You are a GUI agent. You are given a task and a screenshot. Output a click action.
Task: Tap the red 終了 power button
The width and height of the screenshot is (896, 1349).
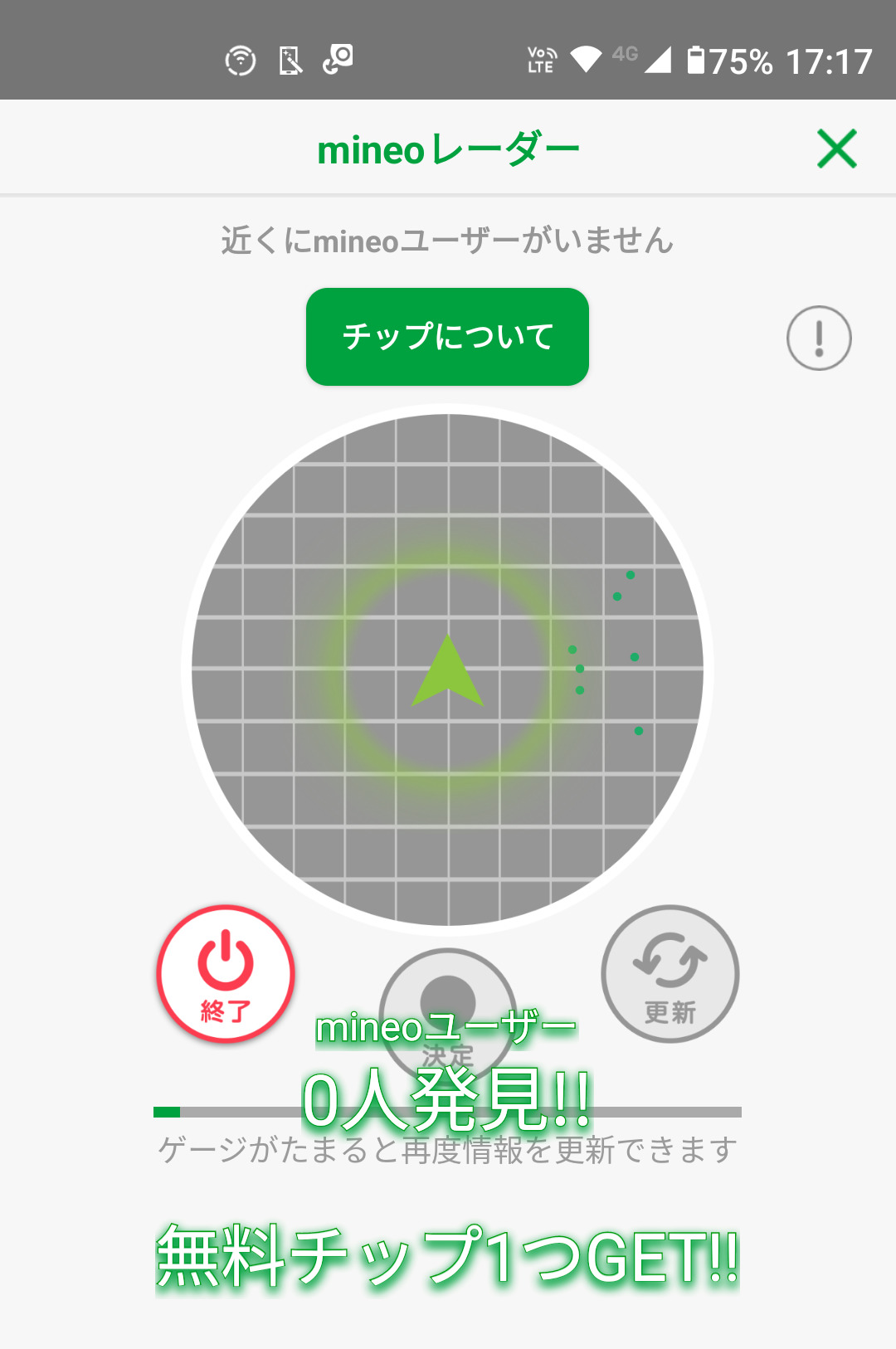226,974
